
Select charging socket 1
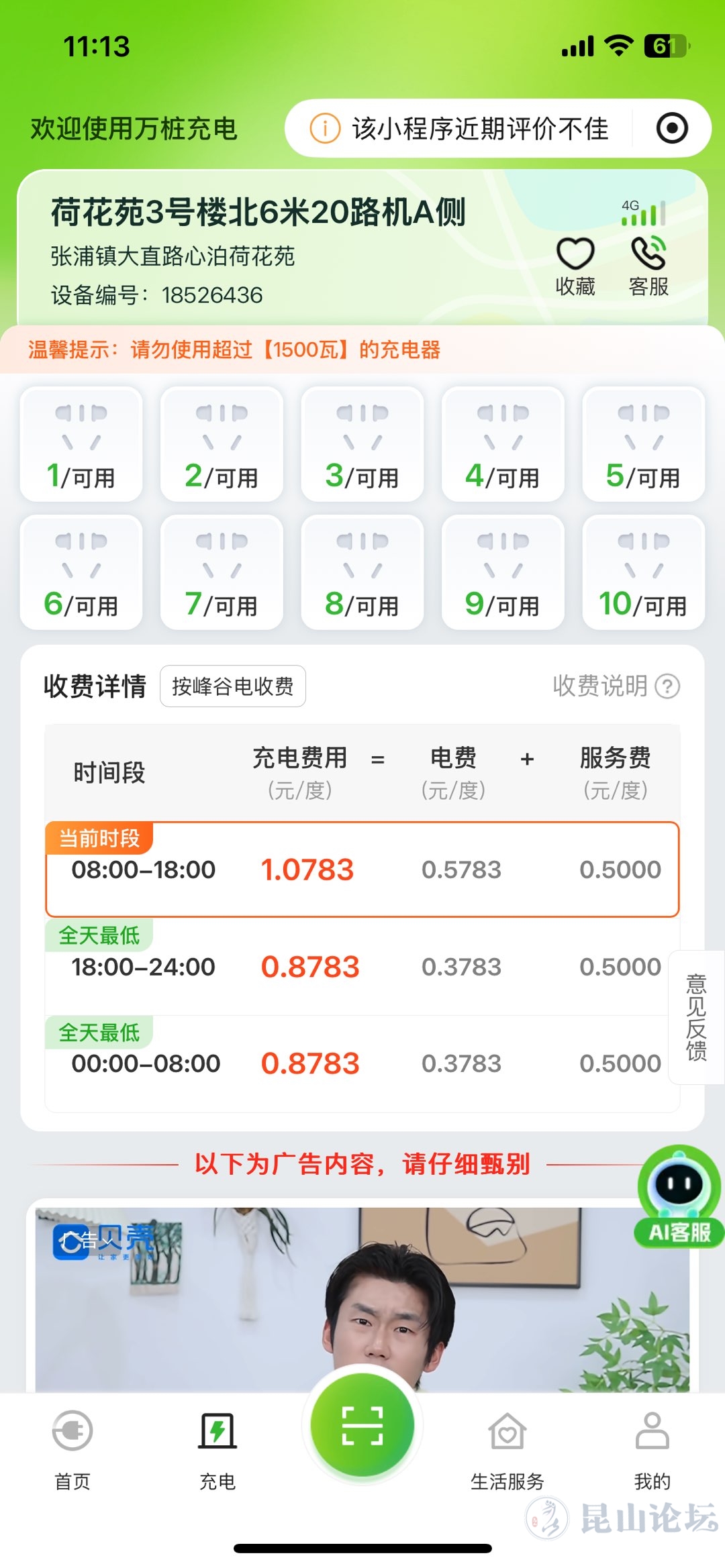point(81,444)
